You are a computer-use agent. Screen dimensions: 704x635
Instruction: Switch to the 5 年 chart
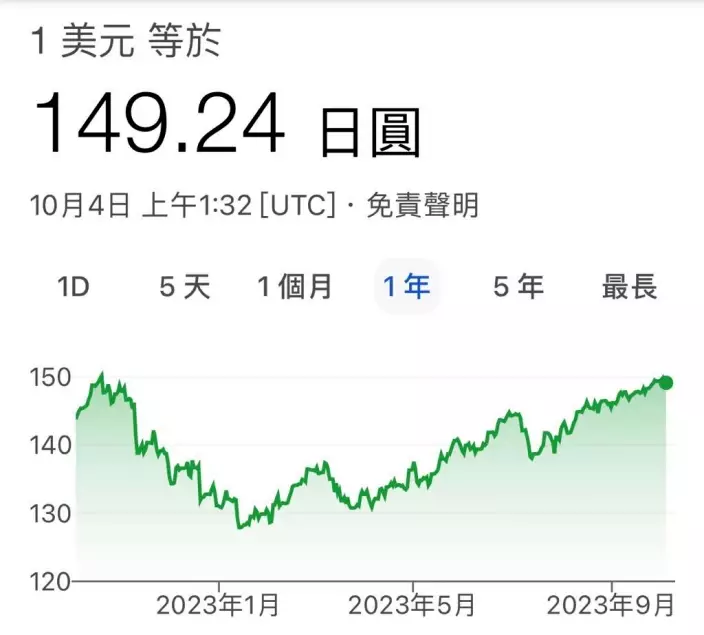click(x=518, y=288)
